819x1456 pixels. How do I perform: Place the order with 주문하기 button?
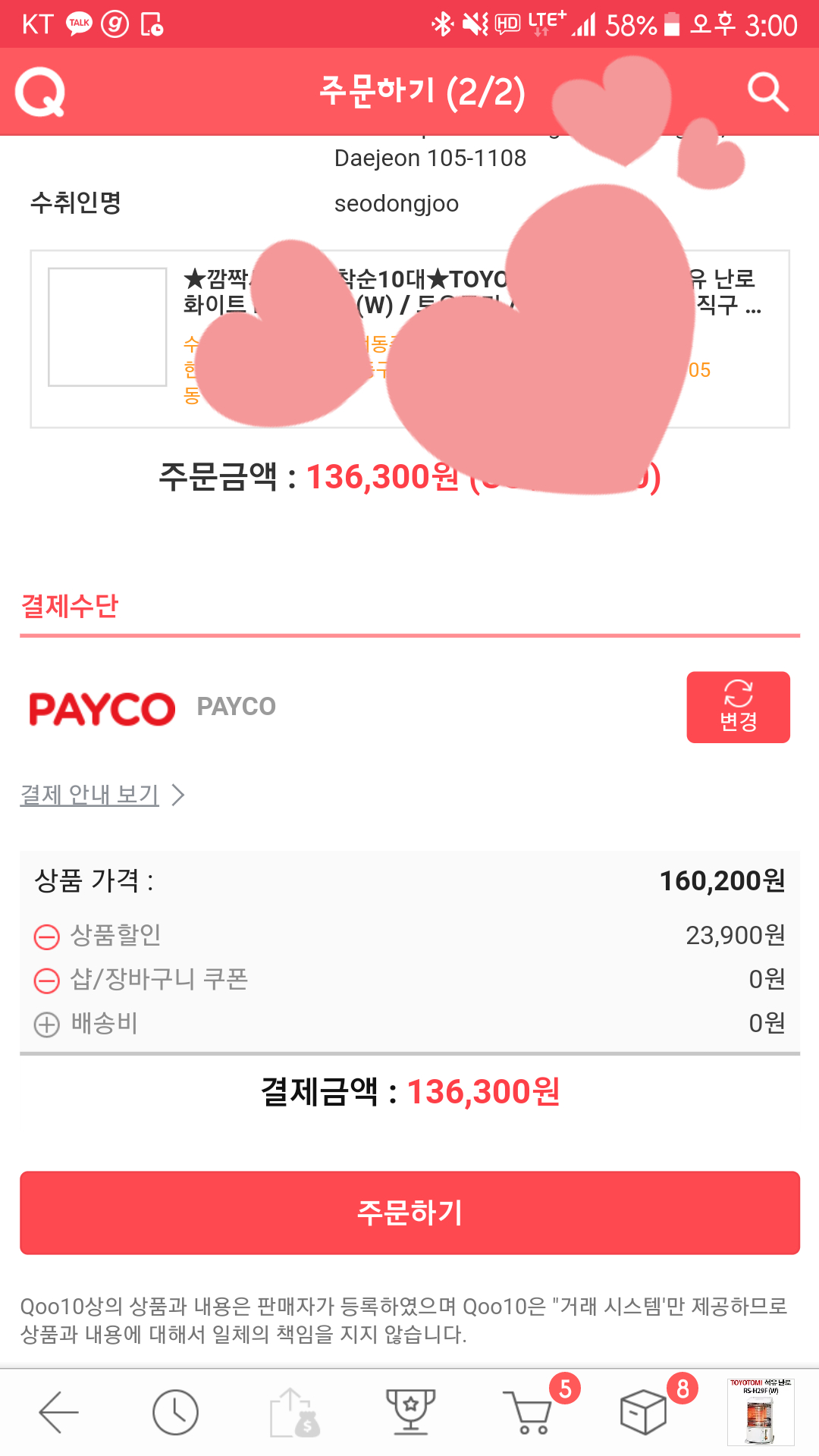coord(409,1213)
